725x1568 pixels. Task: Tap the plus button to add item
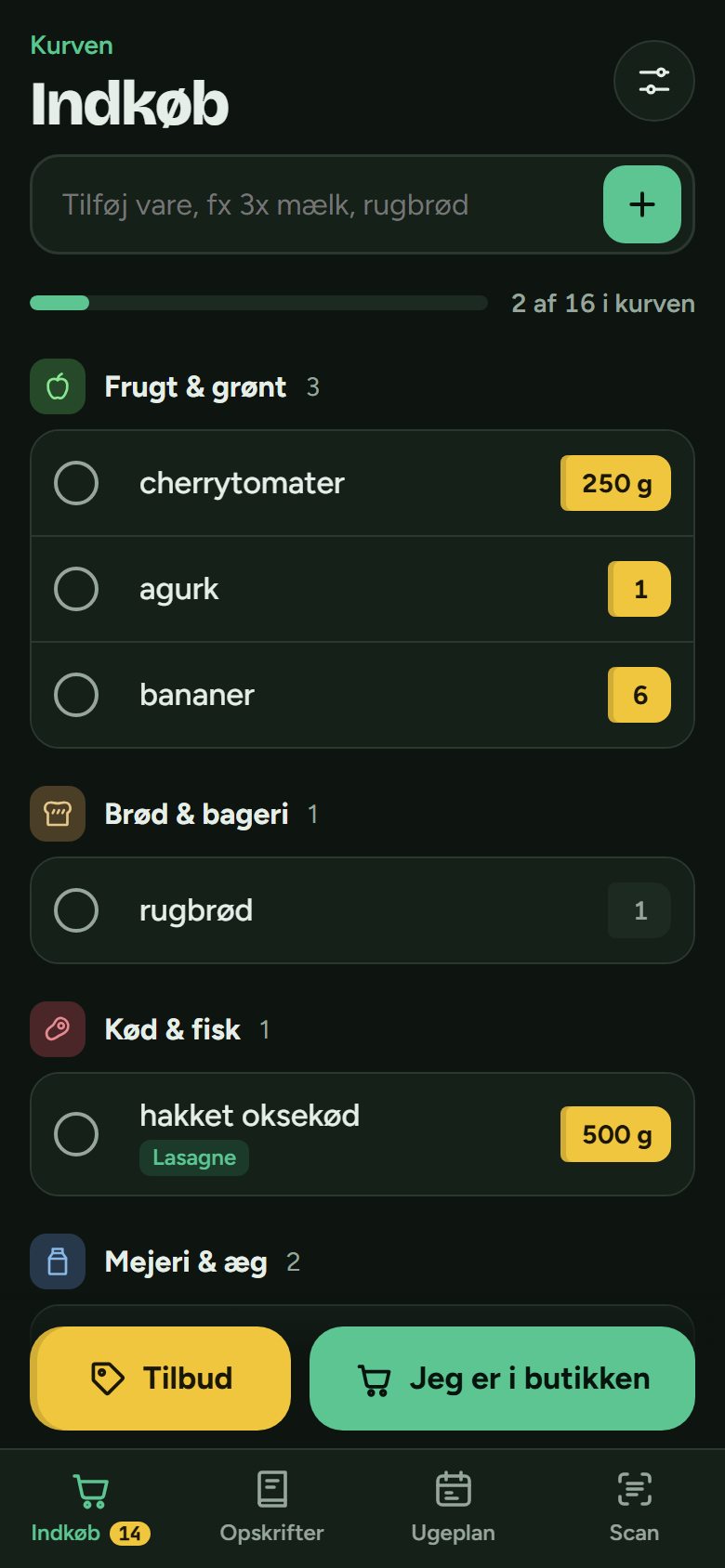coord(642,204)
